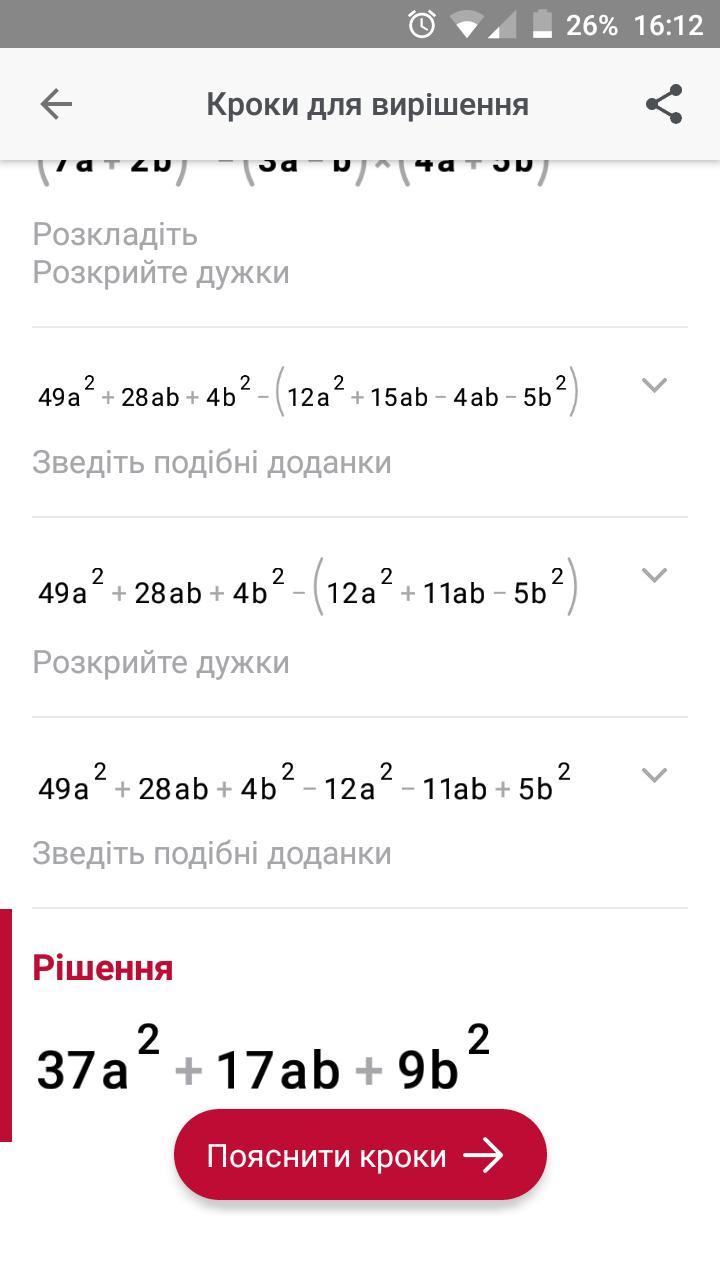Expand the step with (12a² + 11ab − 5b²)

pos(654,575)
